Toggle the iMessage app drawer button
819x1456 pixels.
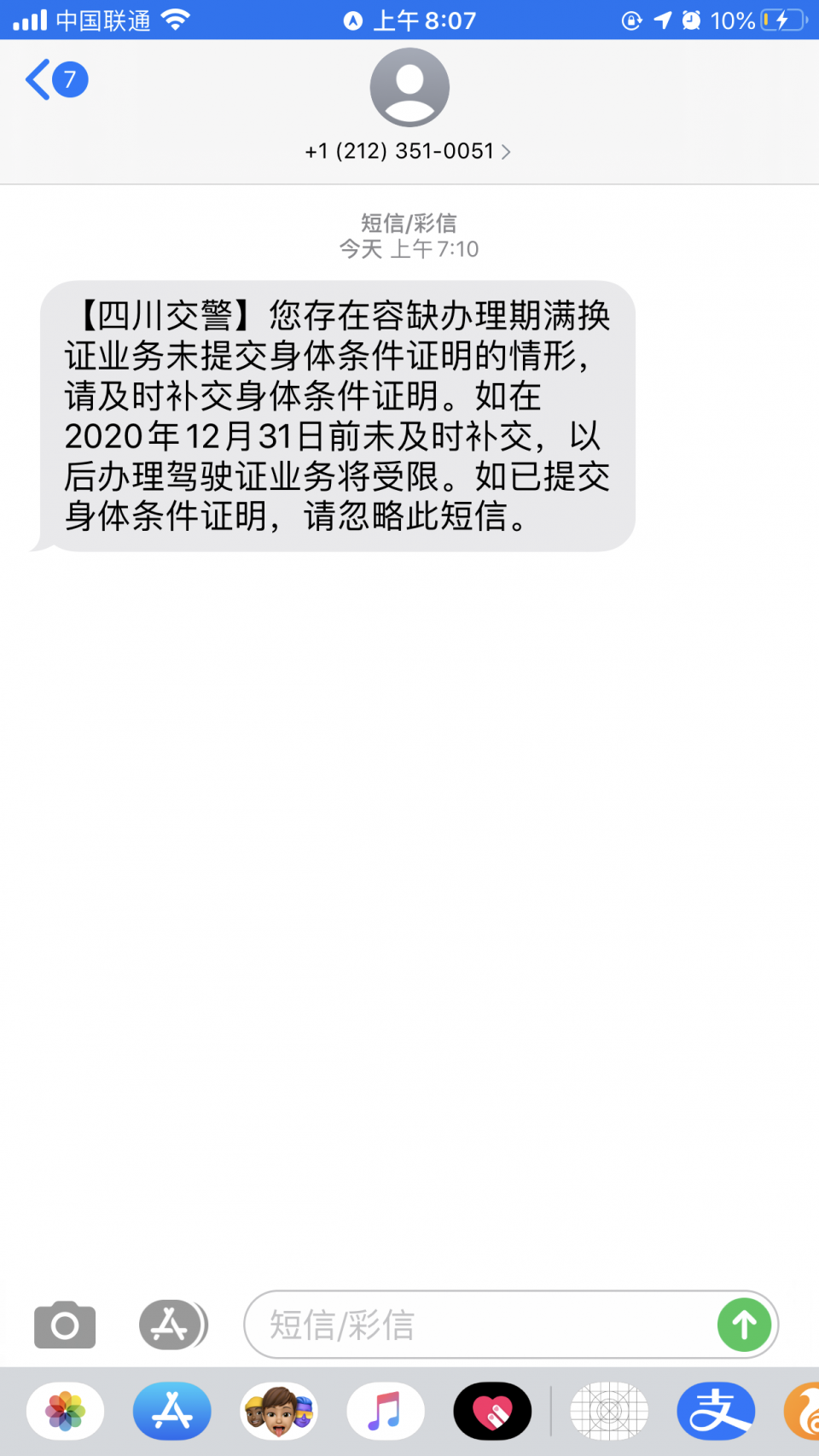click(172, 1325)
